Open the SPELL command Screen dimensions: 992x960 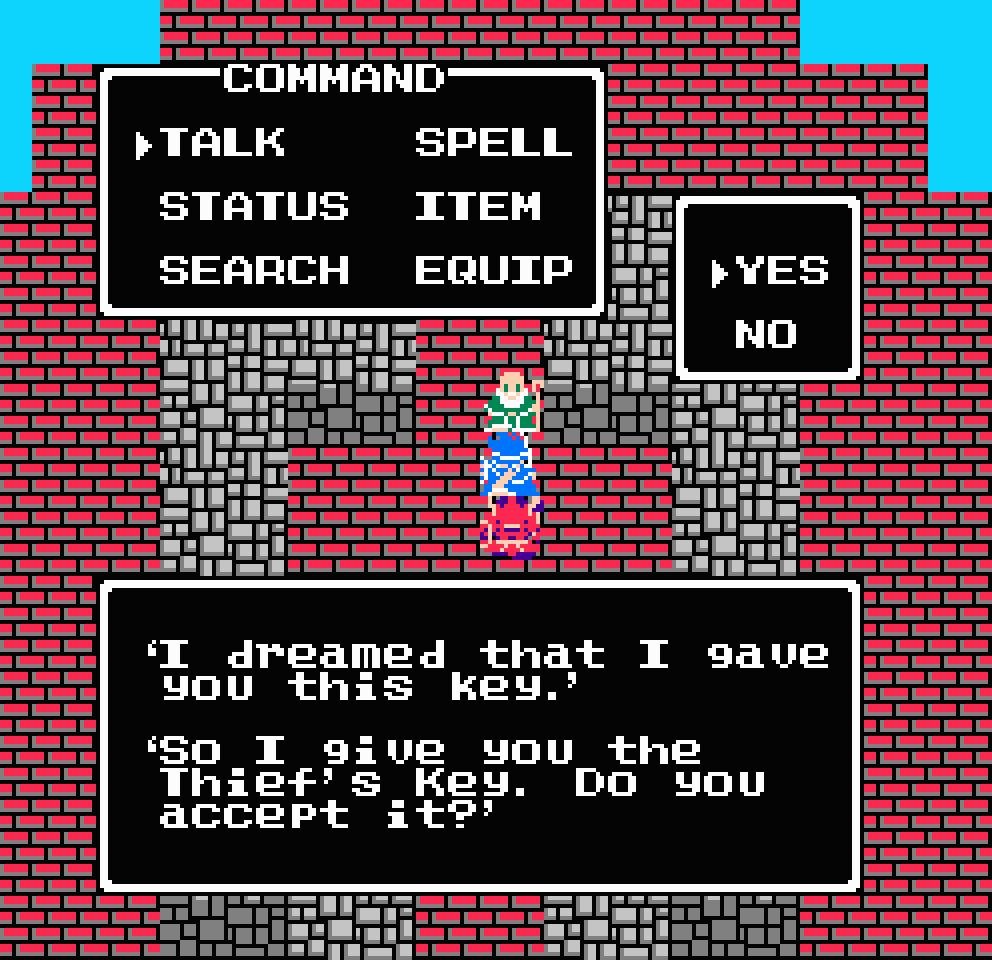pyautogui.click(x=493, y=142)
